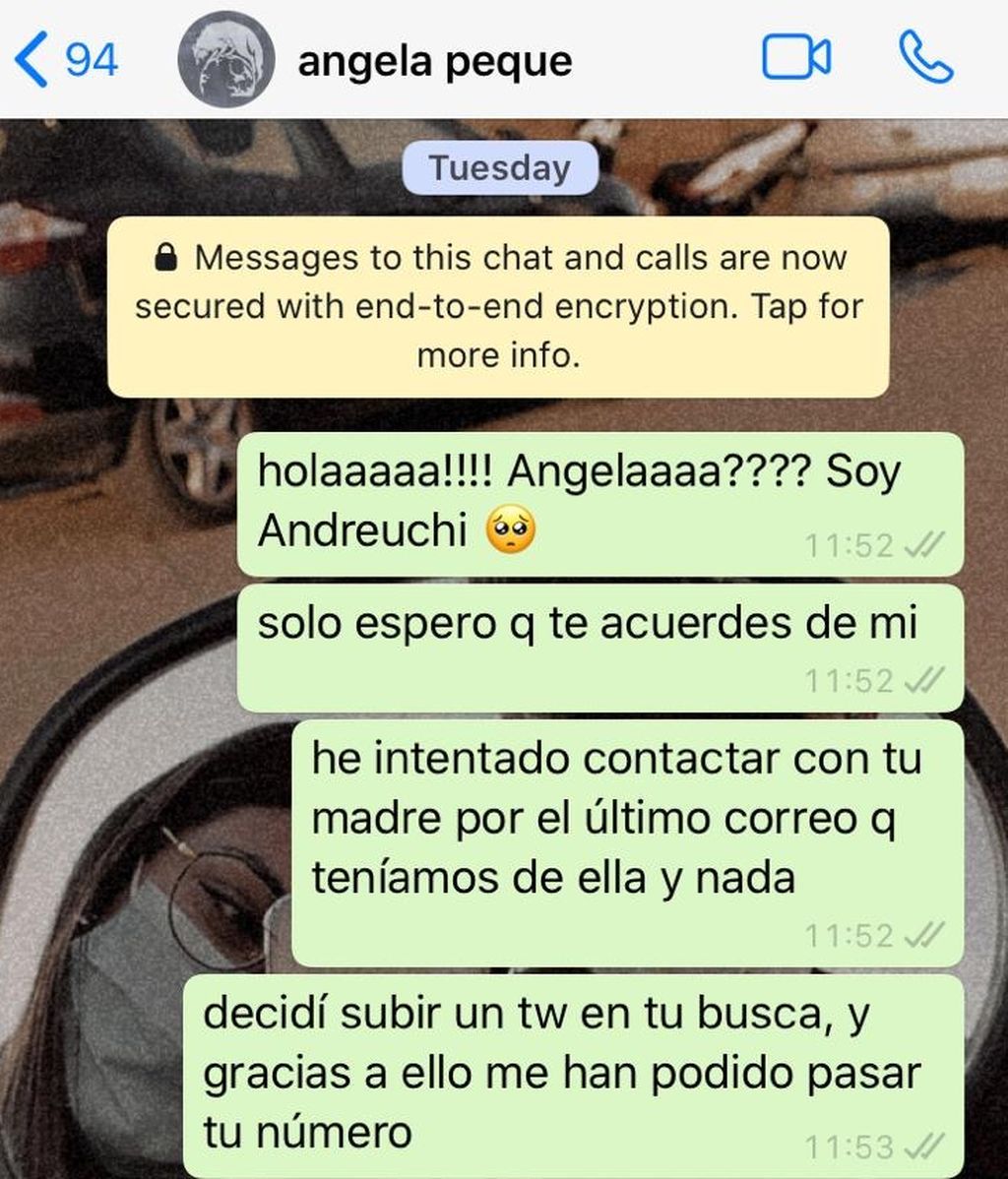Start a voice call with angela peque

coord(925,59)
